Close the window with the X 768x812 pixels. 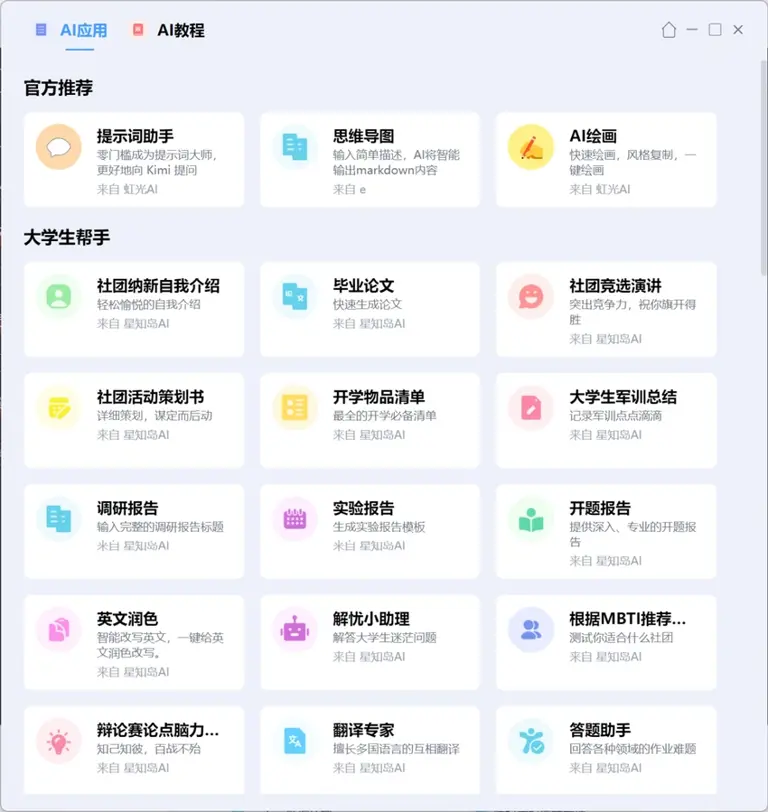[x=738, y=30]
